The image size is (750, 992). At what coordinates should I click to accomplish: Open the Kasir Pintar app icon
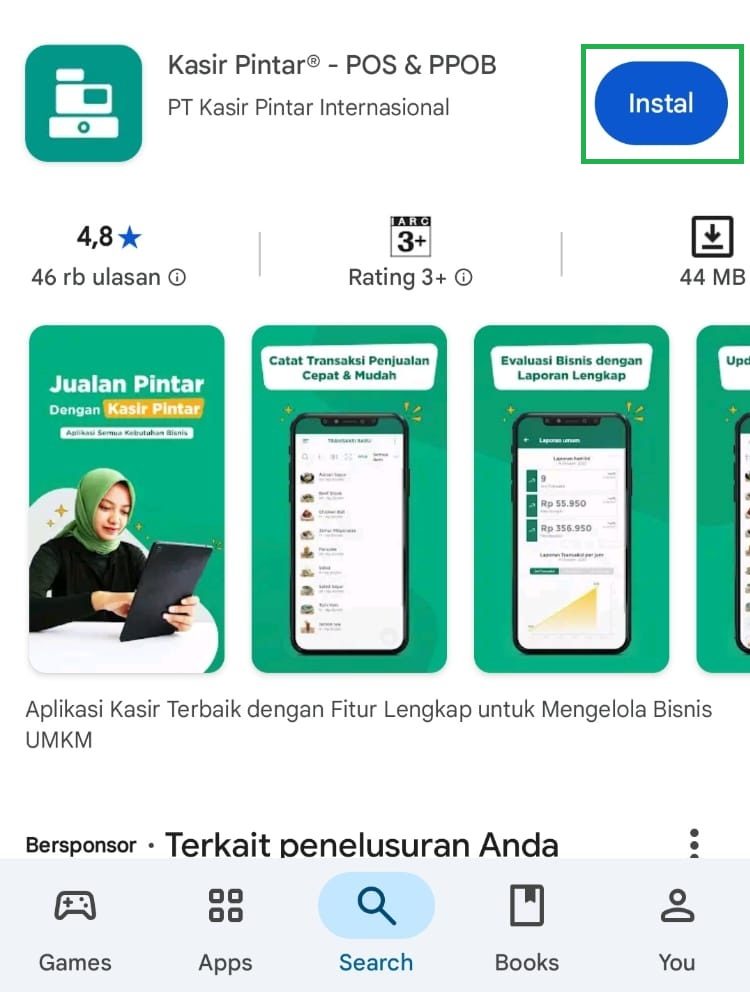(84, 103)
